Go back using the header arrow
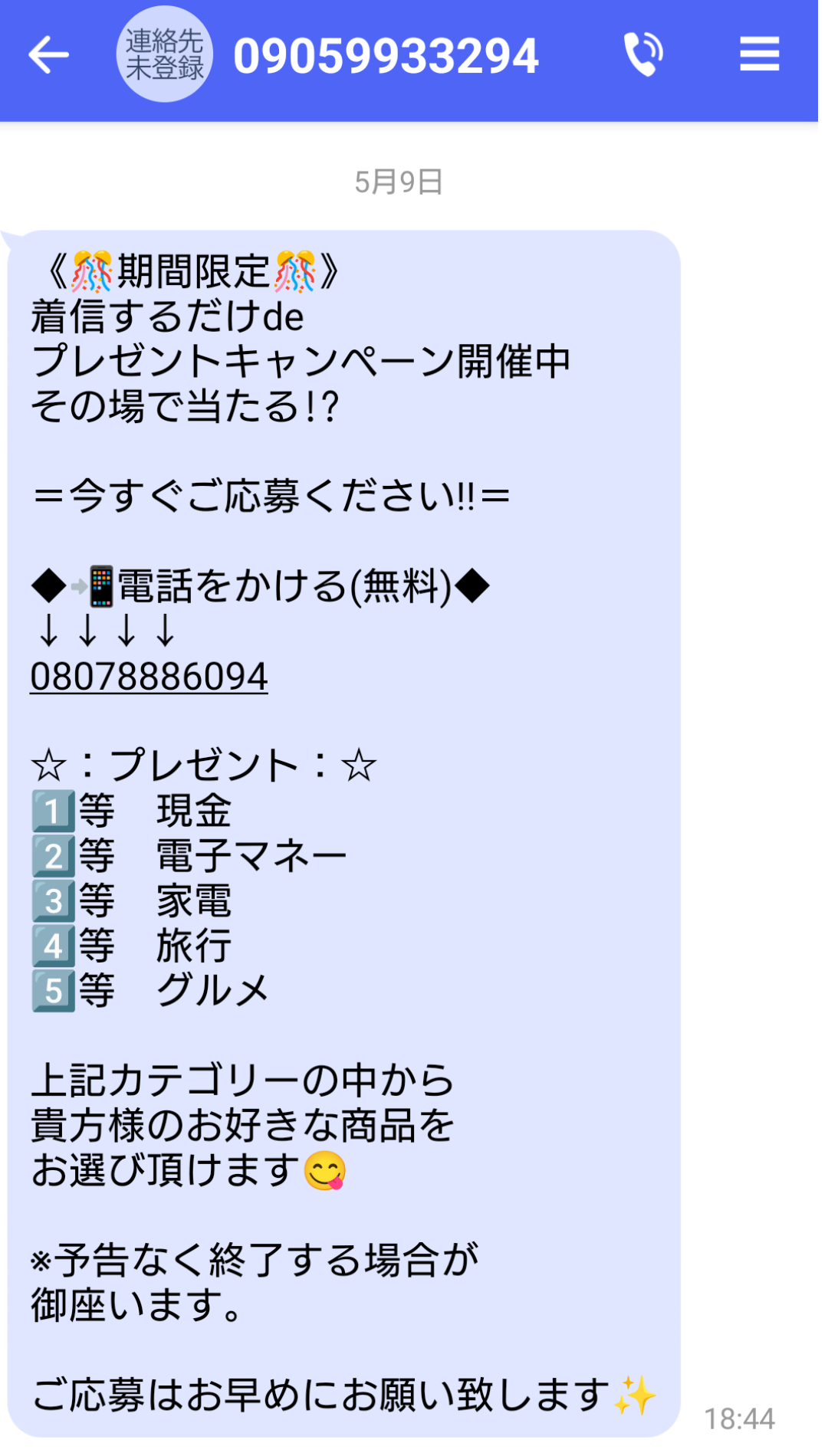The image size is (828, 1456). (48, 55)
